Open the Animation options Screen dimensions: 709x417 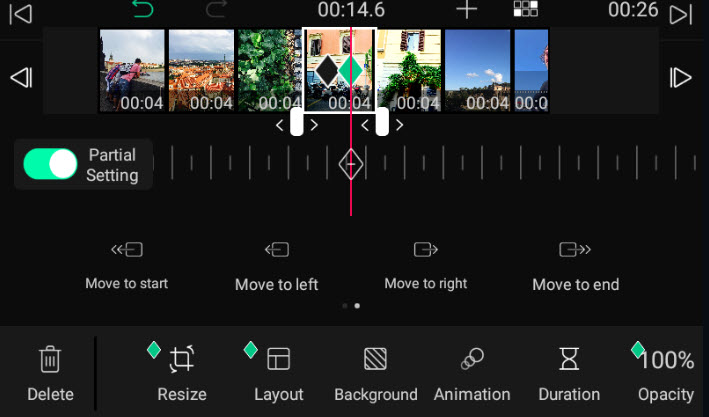(x=472, y=373)
